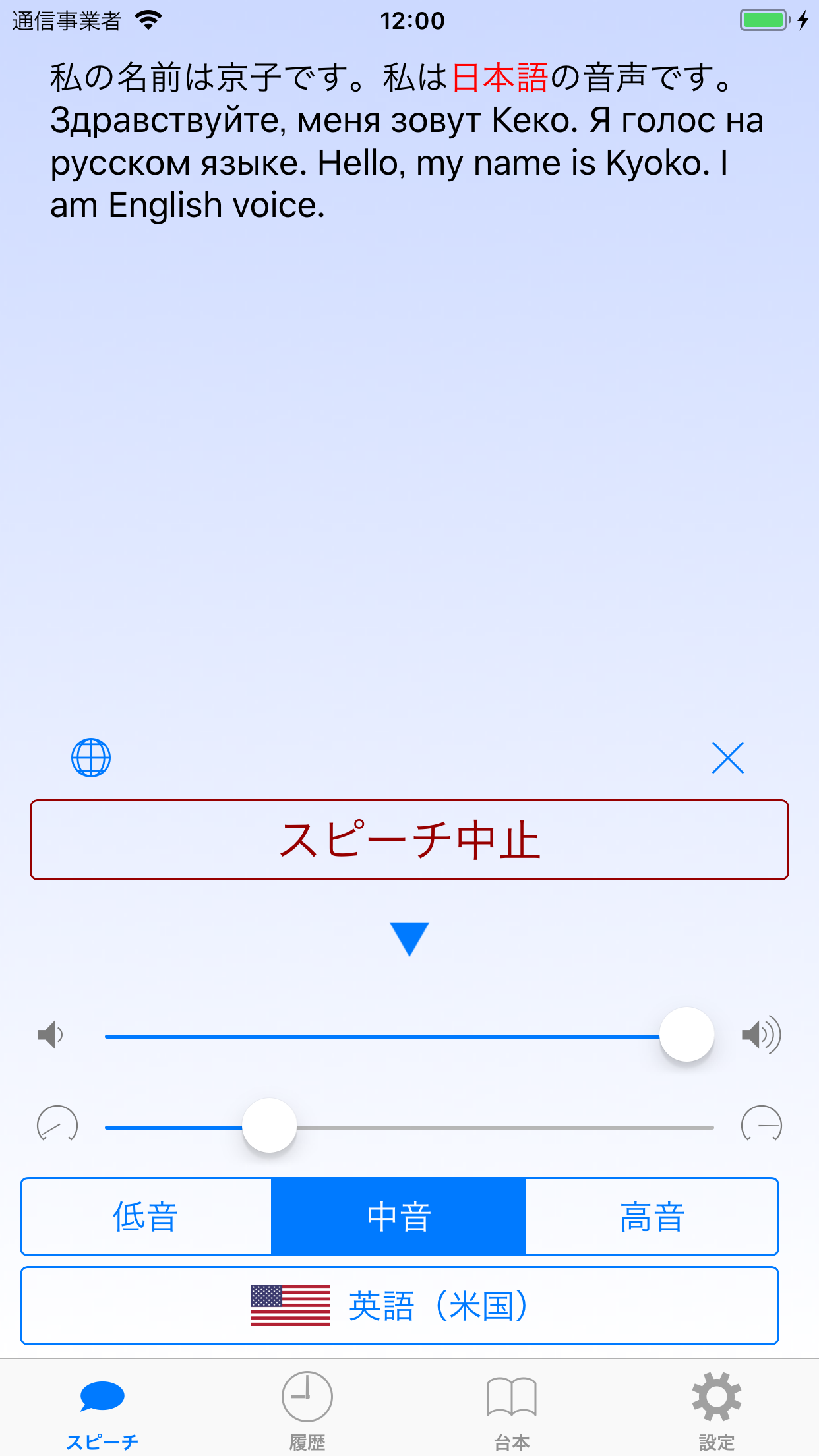Tap the speech rate slider track
Viewport: 819px width, 1456px height.
(409, 1127)
